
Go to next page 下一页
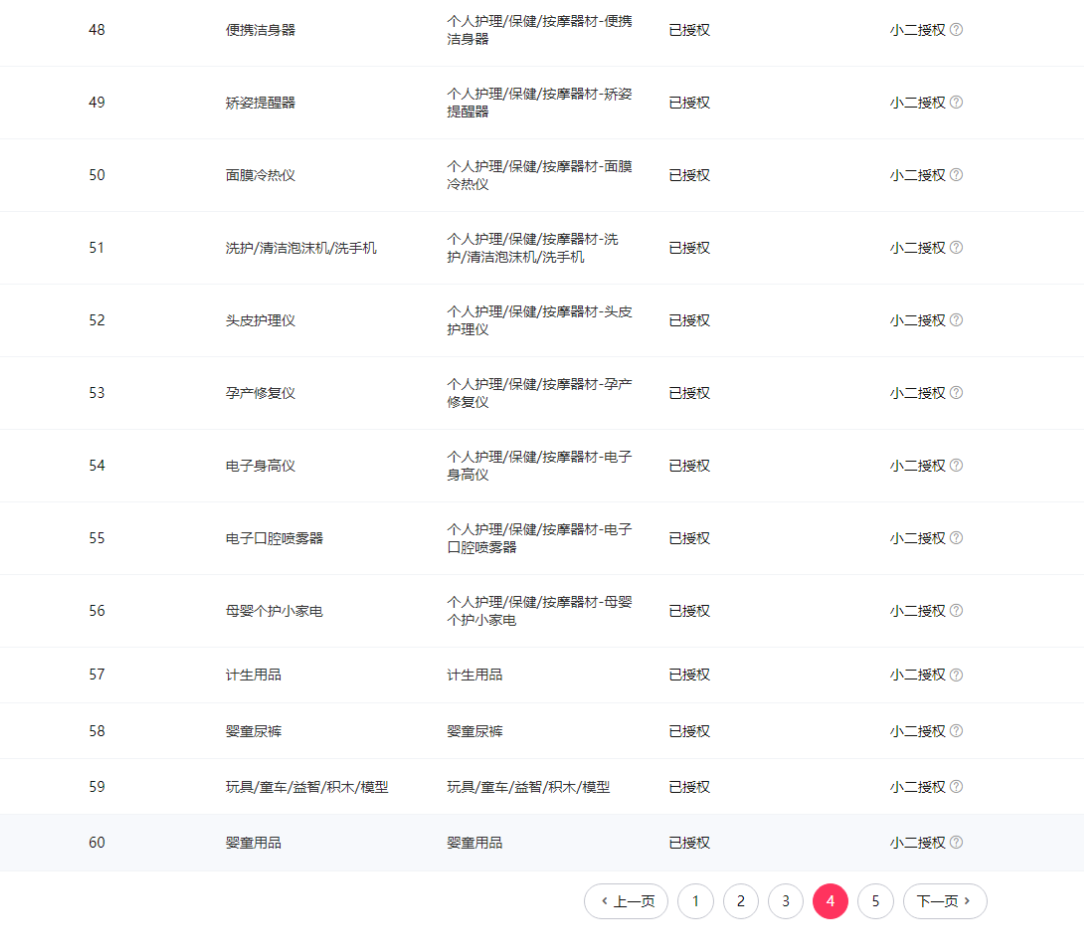(x=944, y=901)
